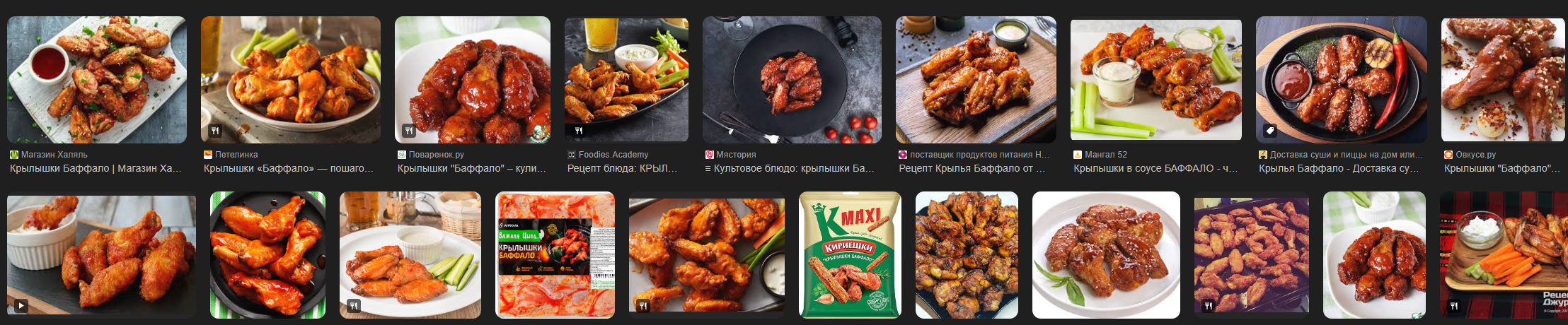1568x325 pixels.
Task: Open the Магазин Халяль wings result
Action: pos(97,80)
